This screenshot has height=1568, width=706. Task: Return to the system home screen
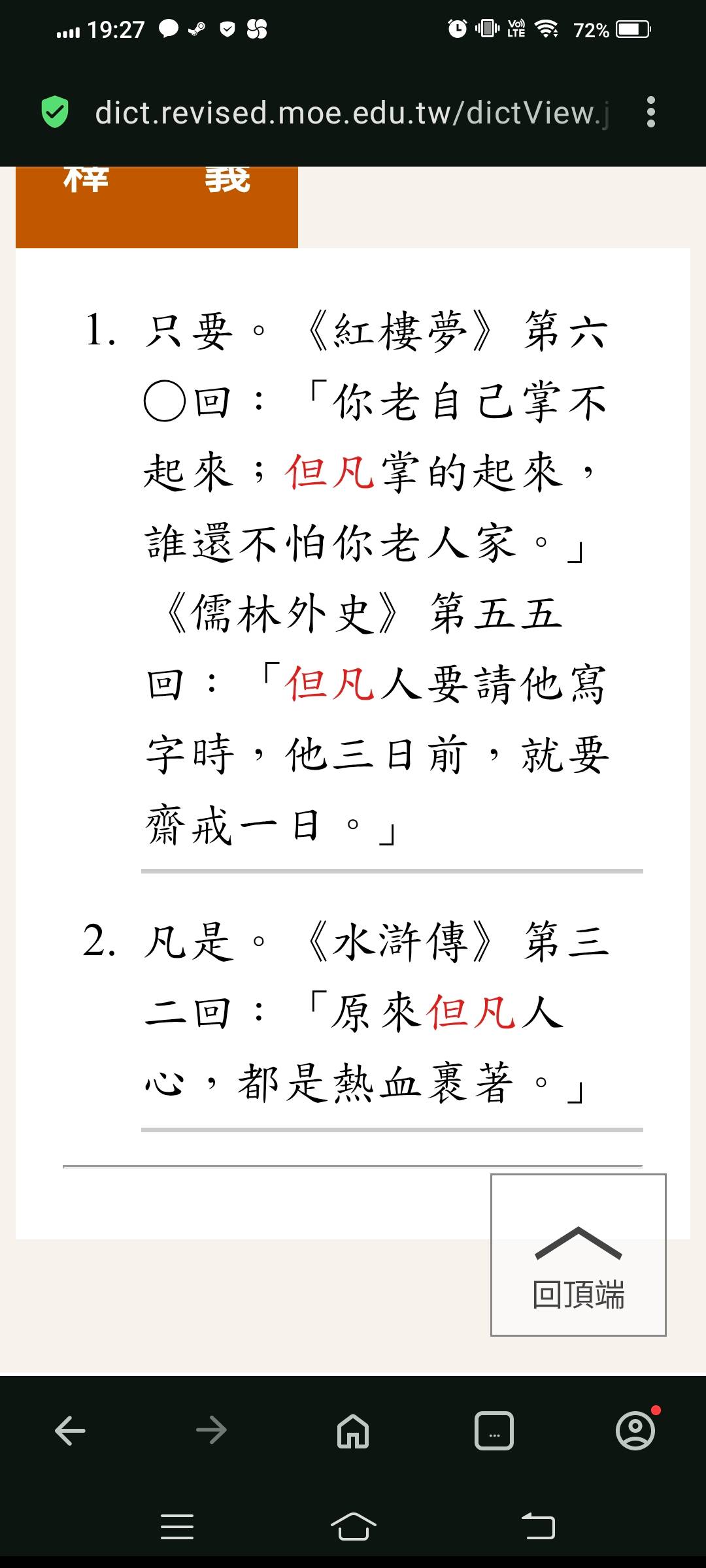[353, 1527]
